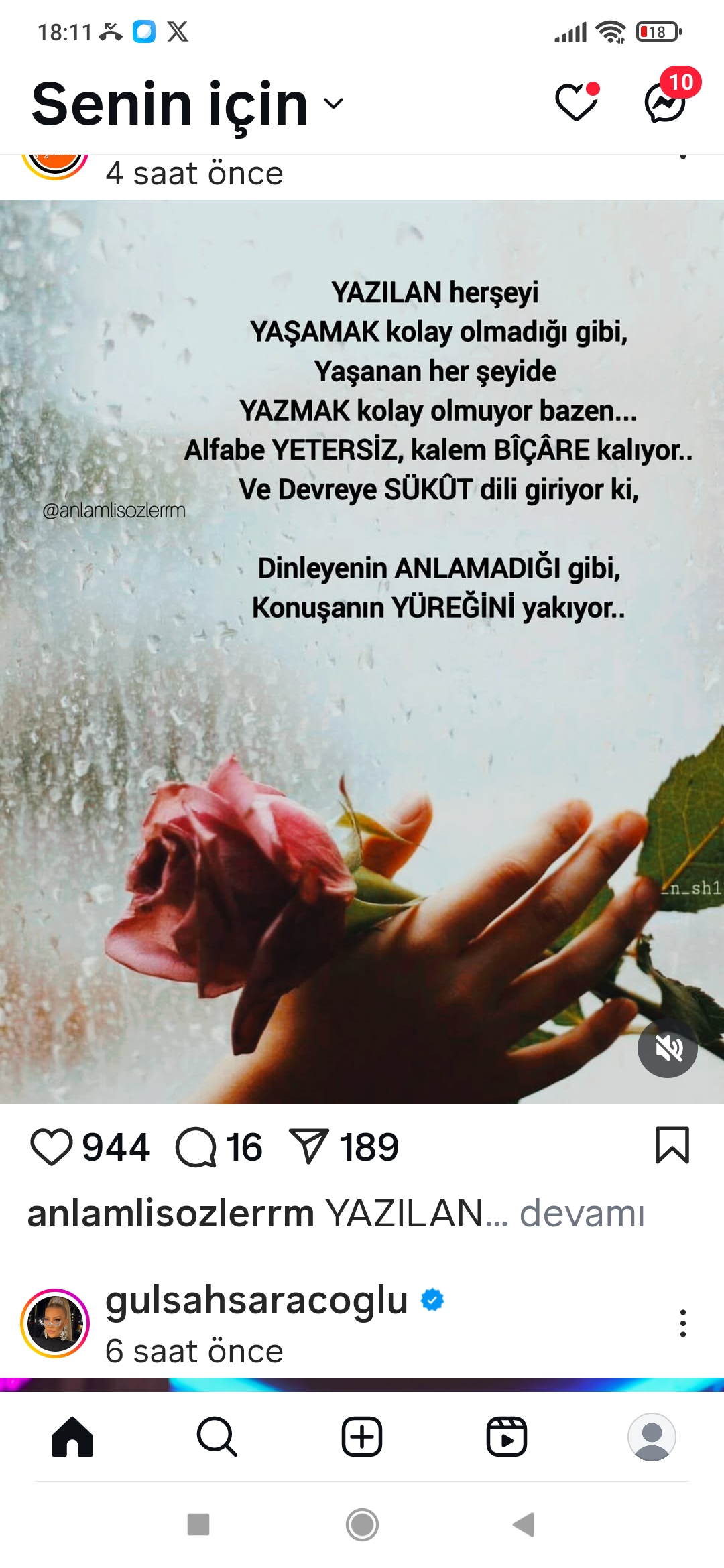
Task: Go to the Home tab
Action: 72,1437
